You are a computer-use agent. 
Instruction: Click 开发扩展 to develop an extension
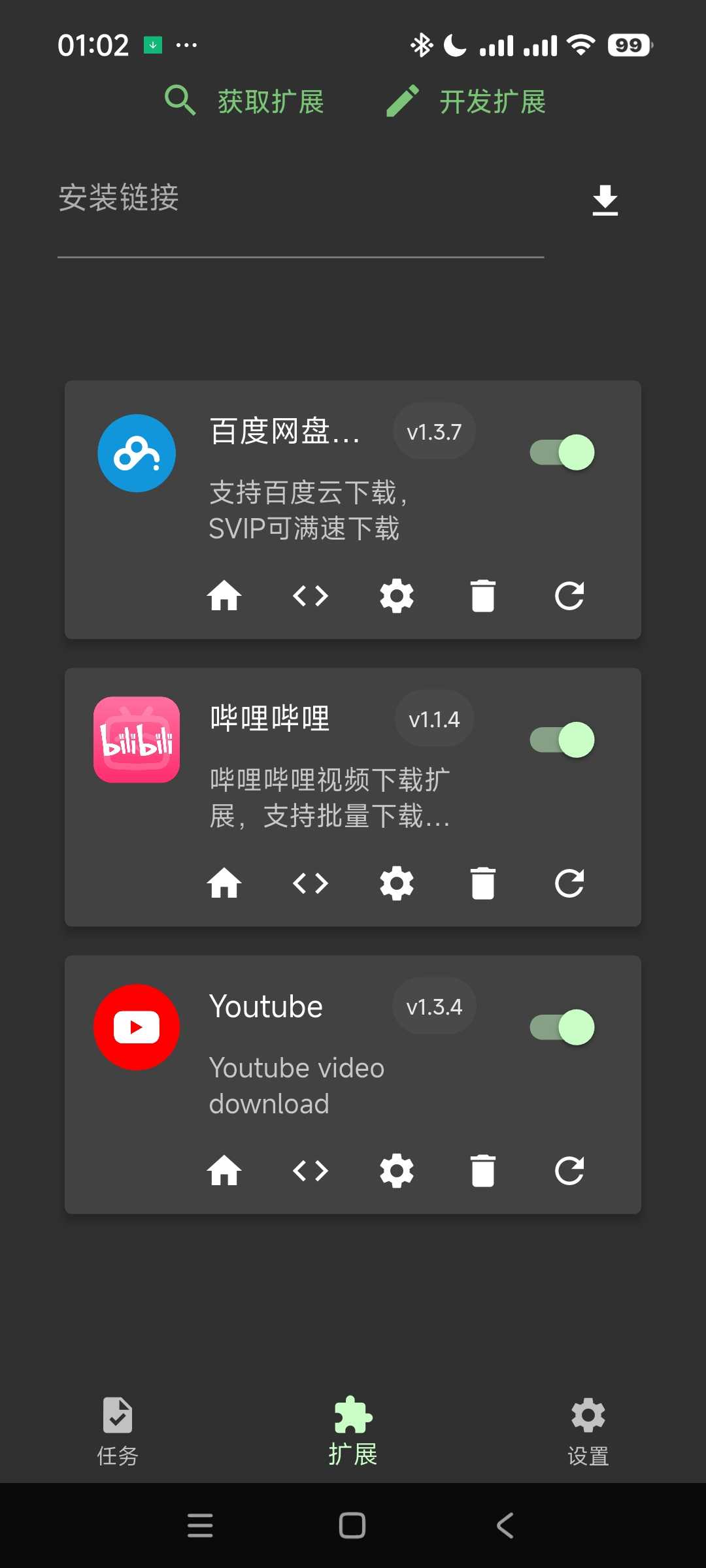(x=465, y=103)
